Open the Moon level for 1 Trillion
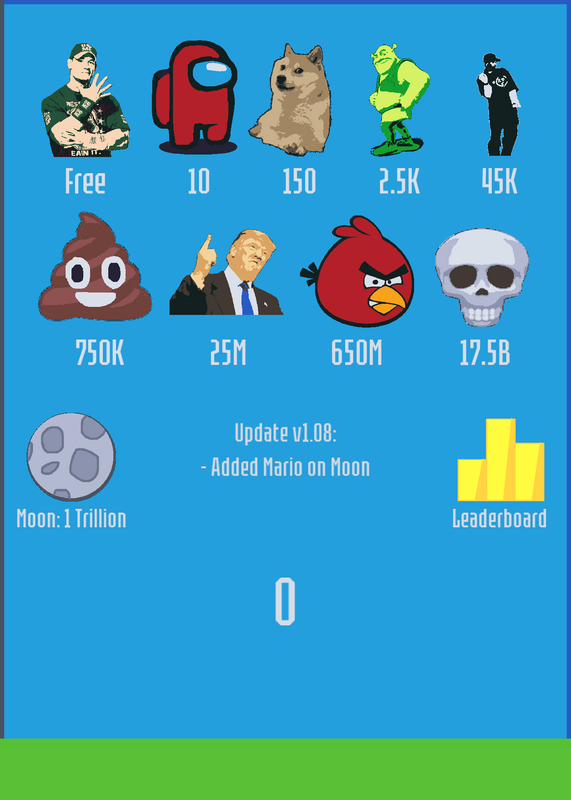The width and height of the screenshot is (571, 800). click(71, 457)
